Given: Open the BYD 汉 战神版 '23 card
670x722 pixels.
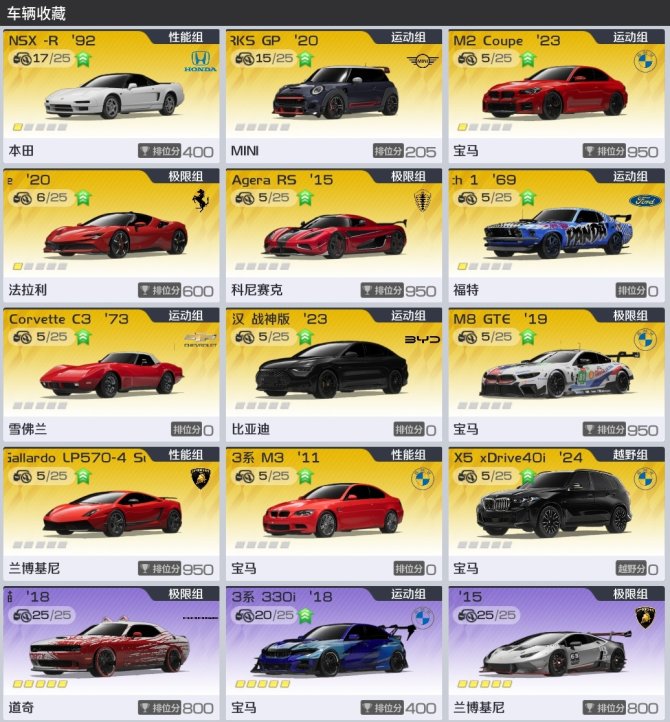Looking at the screenshot, I should [334, 374].
